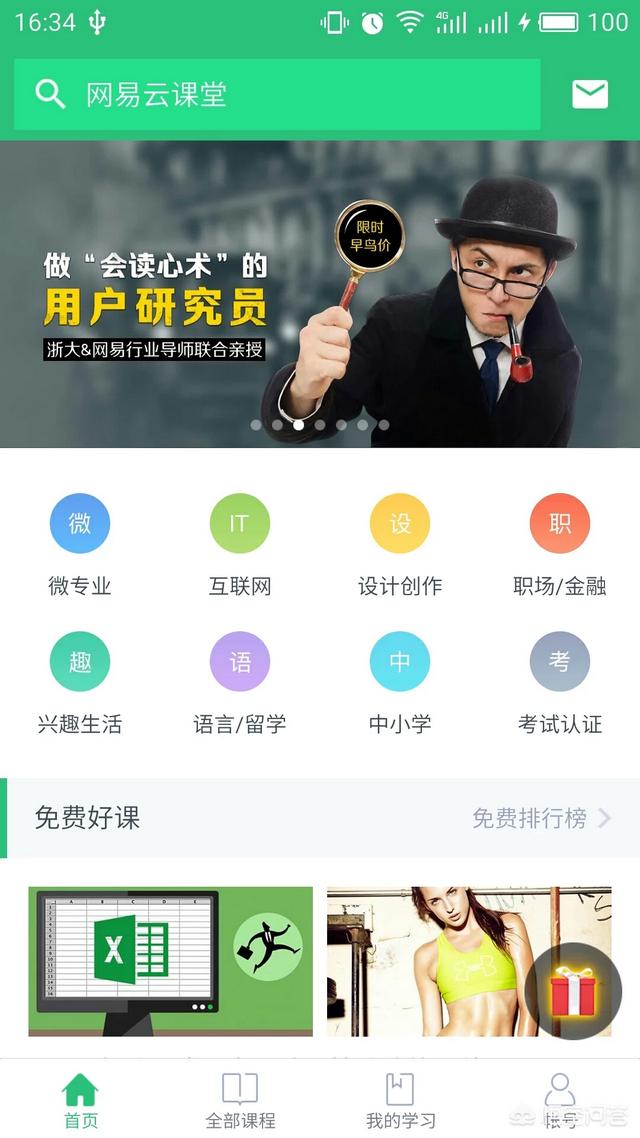The width and height of the screenshot is (640, 1138).
Task: Open the fitness free course card
Action: (x=469, y=962)
